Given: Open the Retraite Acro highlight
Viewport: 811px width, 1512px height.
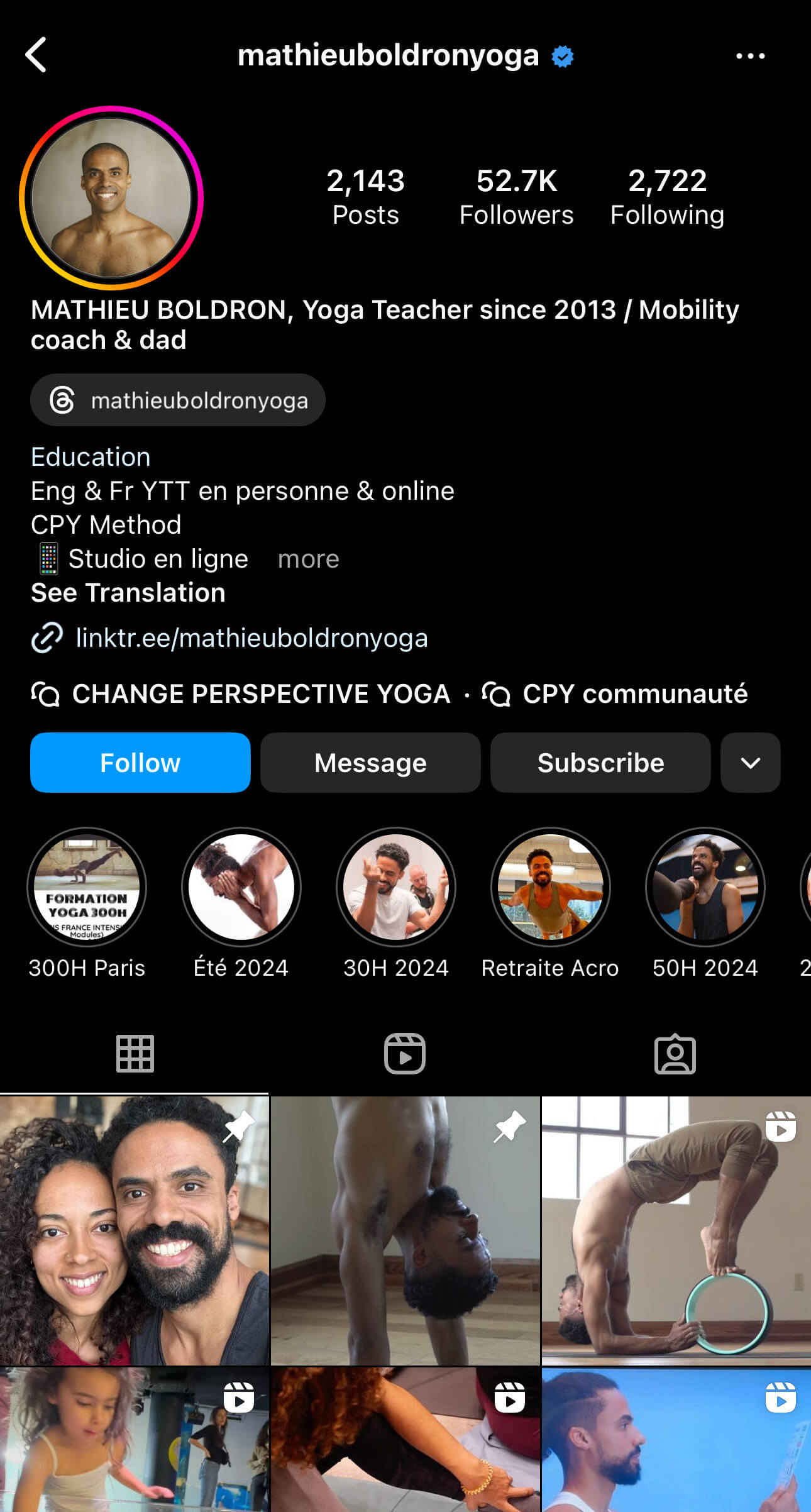Looking at the screenshot, I should (551, 887).
